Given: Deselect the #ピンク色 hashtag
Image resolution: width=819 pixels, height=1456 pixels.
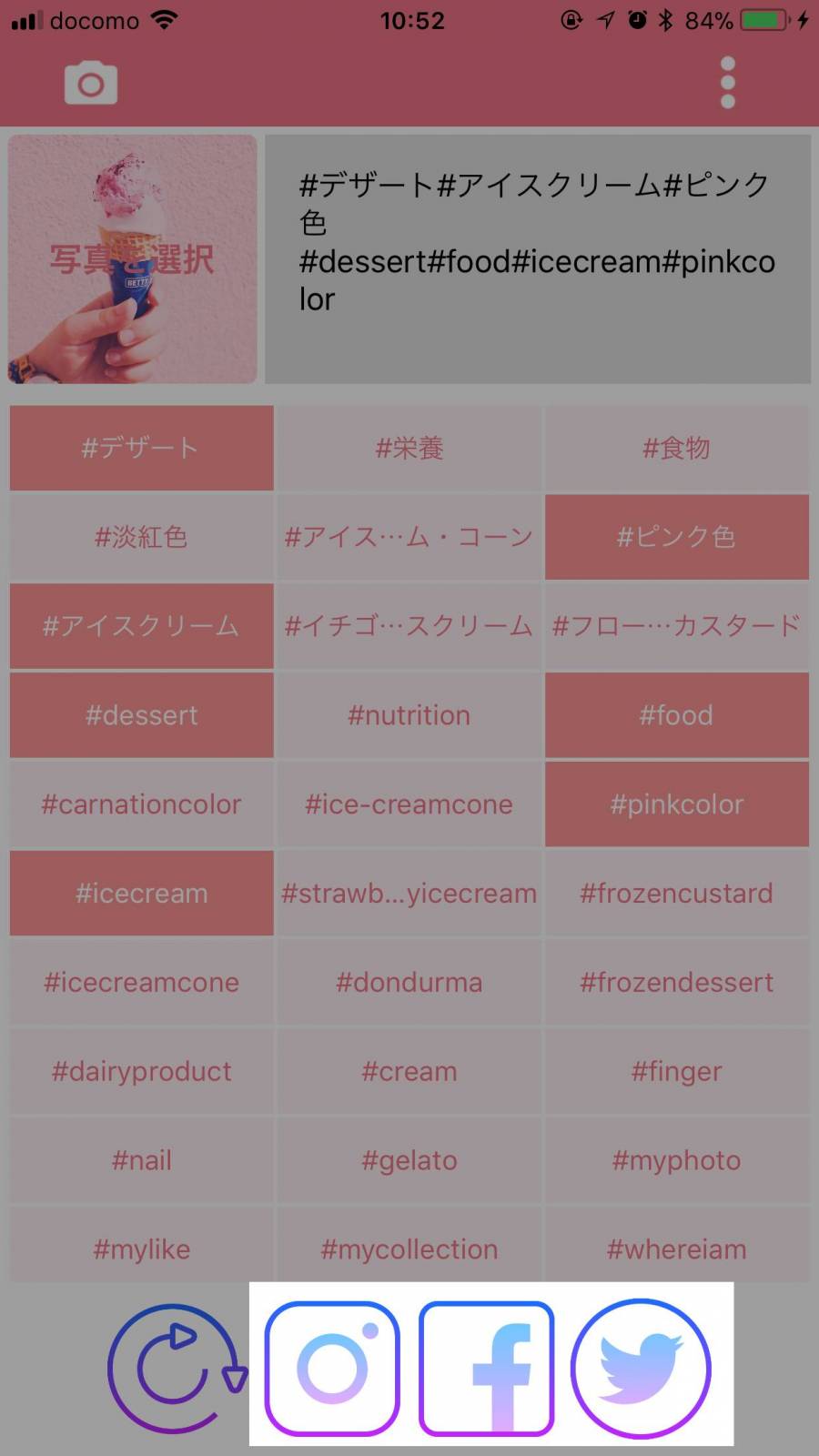Looking at the screenshot, I should tap(676, 537).
